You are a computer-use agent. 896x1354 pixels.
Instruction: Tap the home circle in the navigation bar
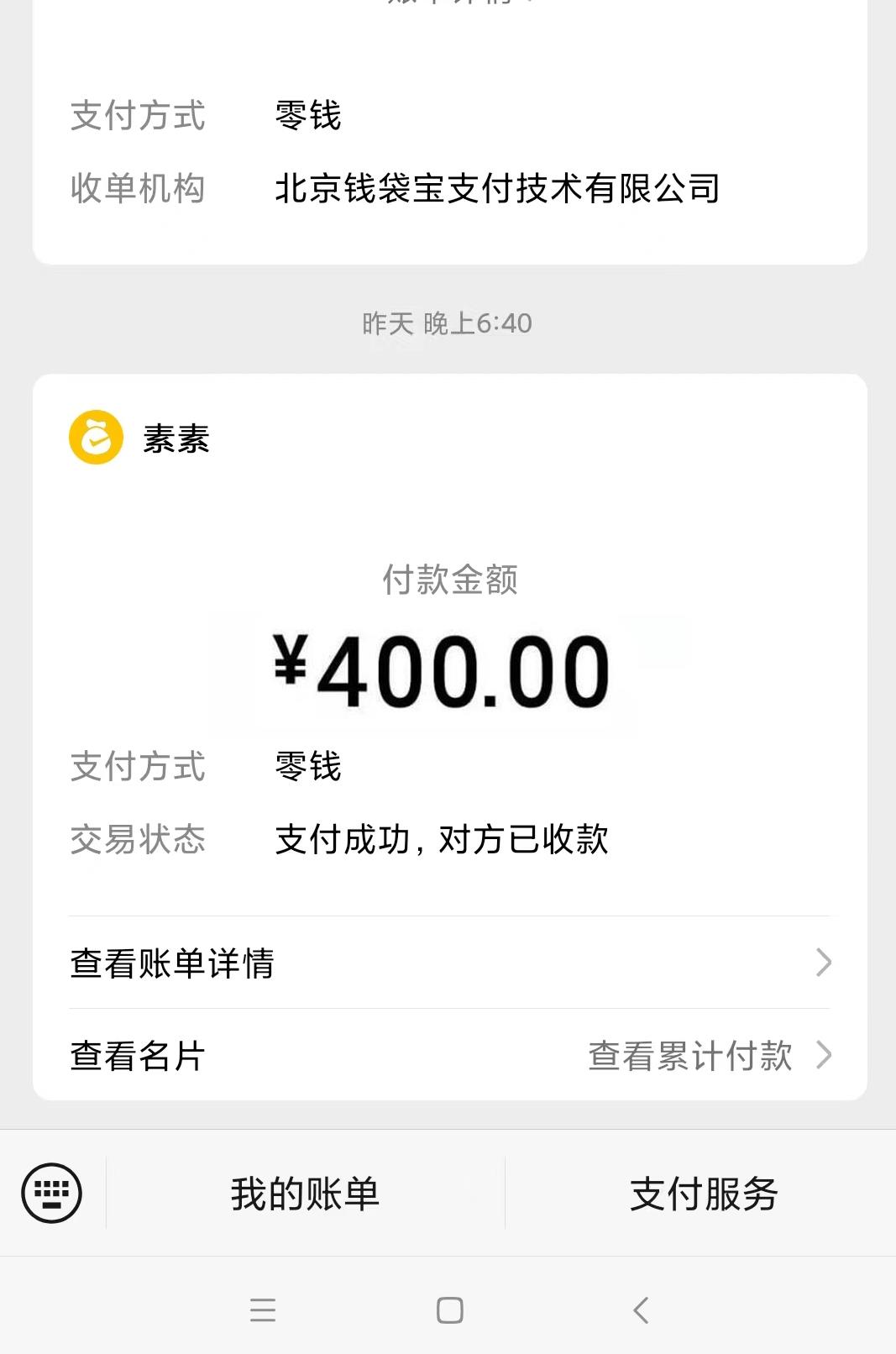coord(448,1309)
